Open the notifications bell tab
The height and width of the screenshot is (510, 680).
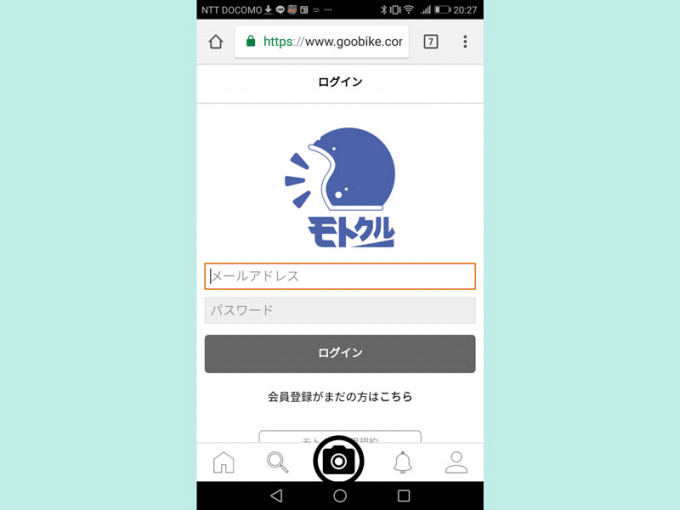coord(403,462)
